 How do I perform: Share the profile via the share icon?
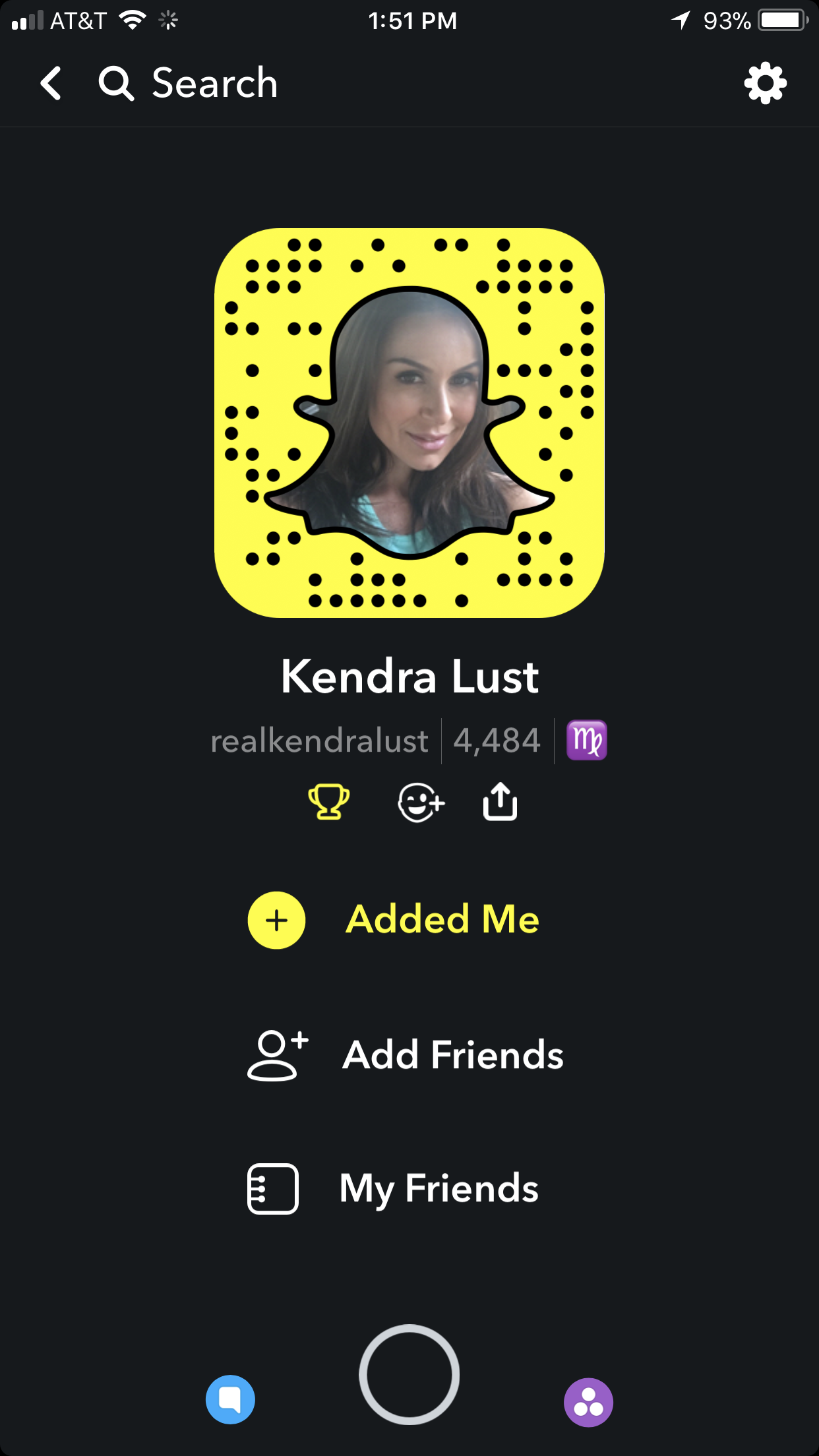click(500, 801)
